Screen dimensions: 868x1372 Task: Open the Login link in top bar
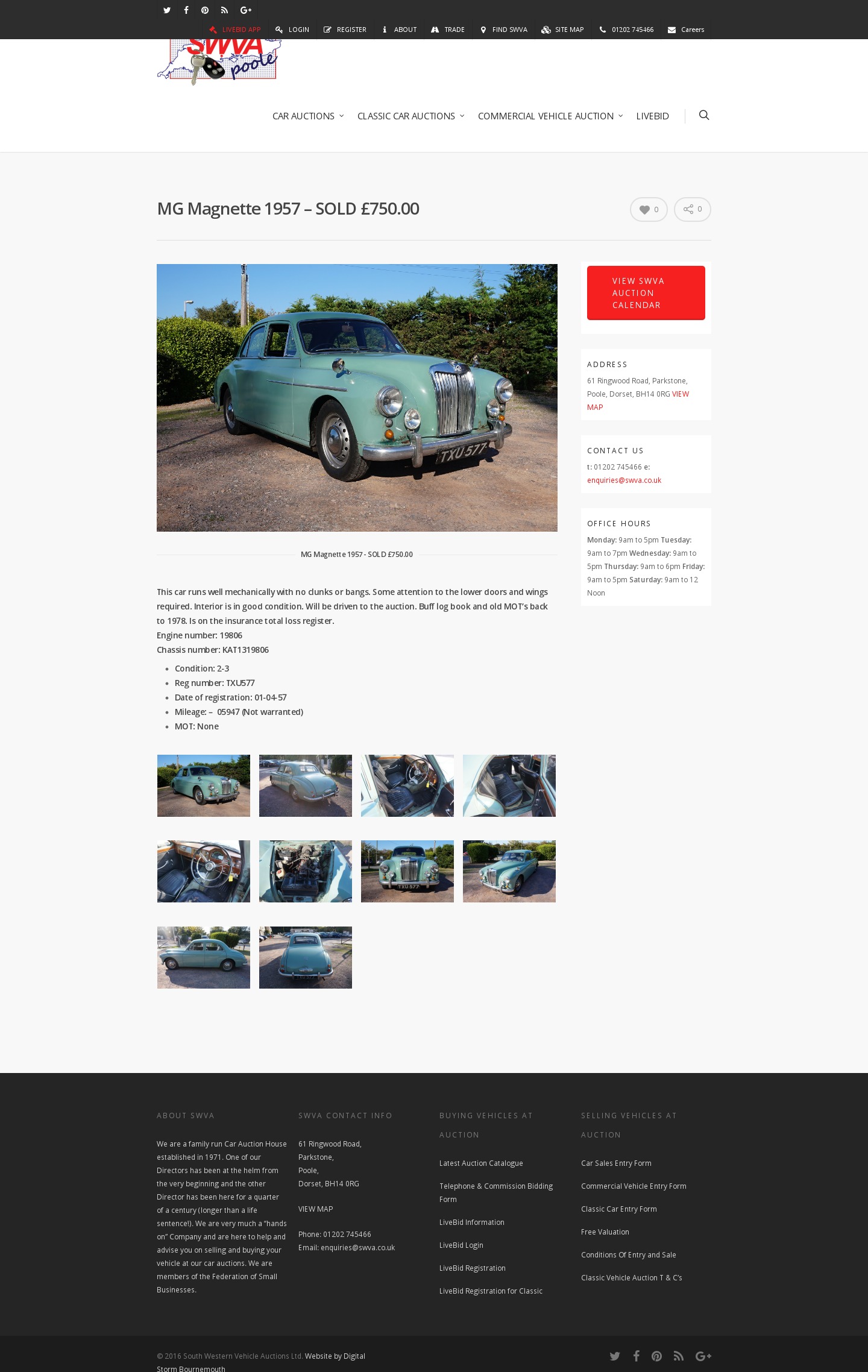293,30
